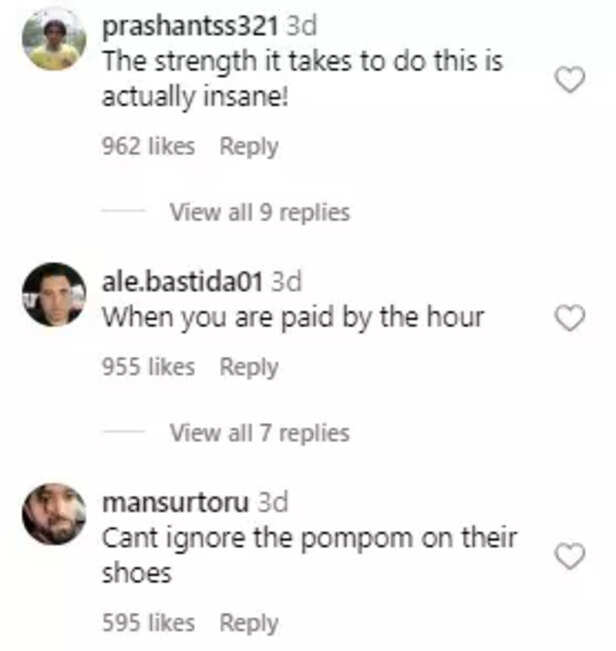Image resolution: width=616 pixels, height=651 pixels.
Task: See the 955 likes on ale.bastida01's comment
Action: point(148,367)
